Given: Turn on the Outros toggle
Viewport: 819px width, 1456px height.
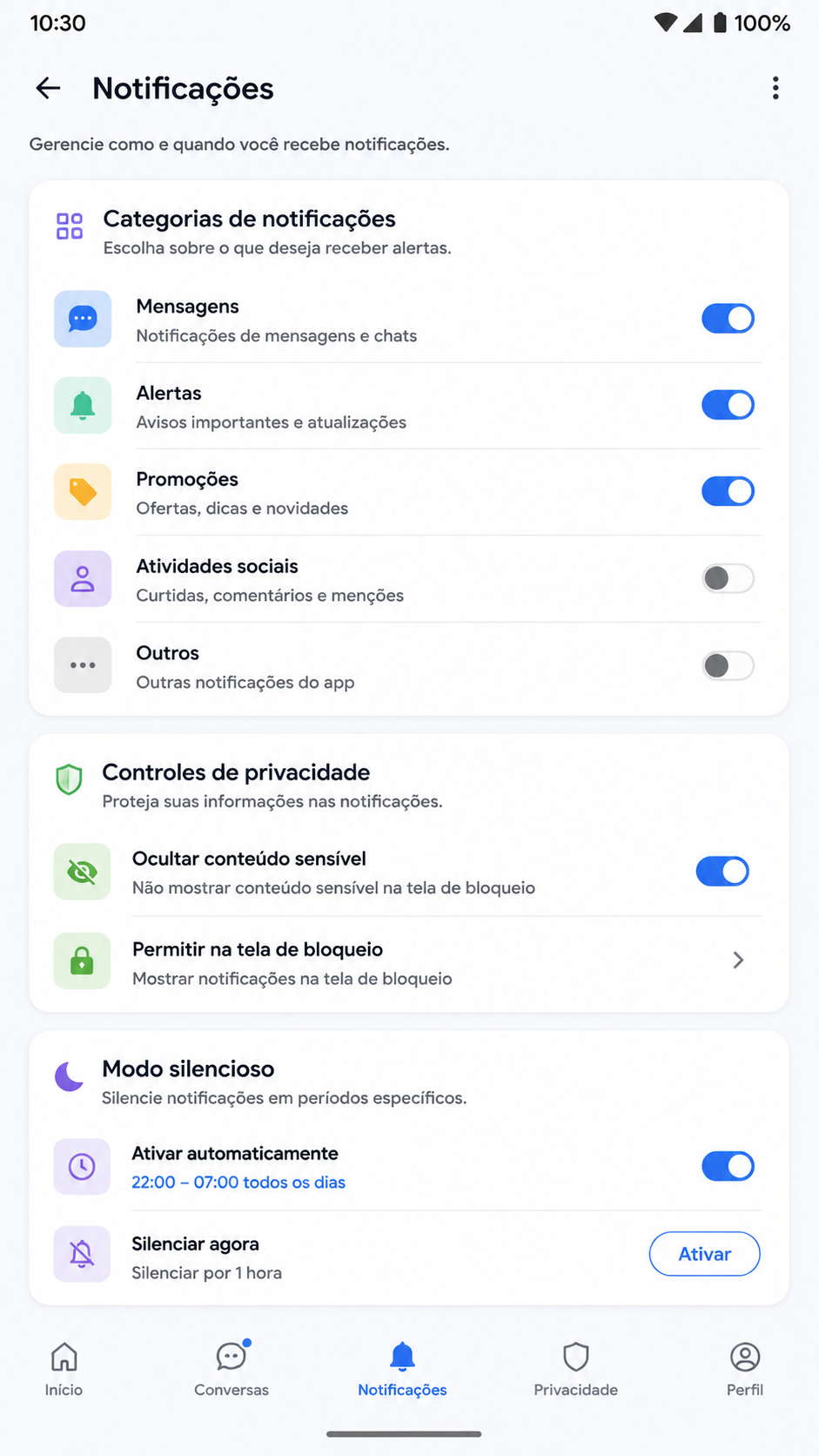Looking at the screenshot, I should [728, 665].
